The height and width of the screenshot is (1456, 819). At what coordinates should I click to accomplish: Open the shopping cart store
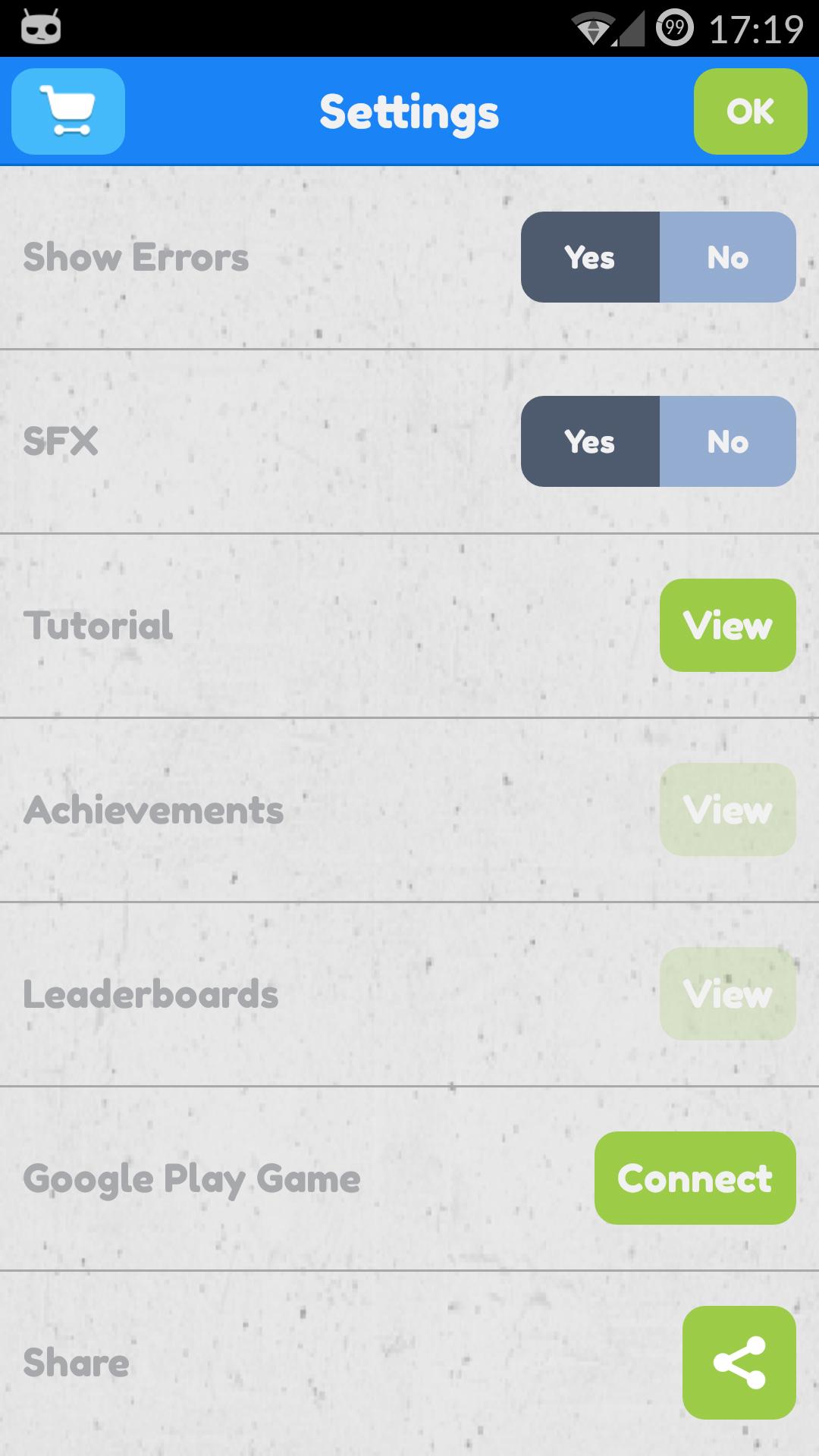point(68,111)
